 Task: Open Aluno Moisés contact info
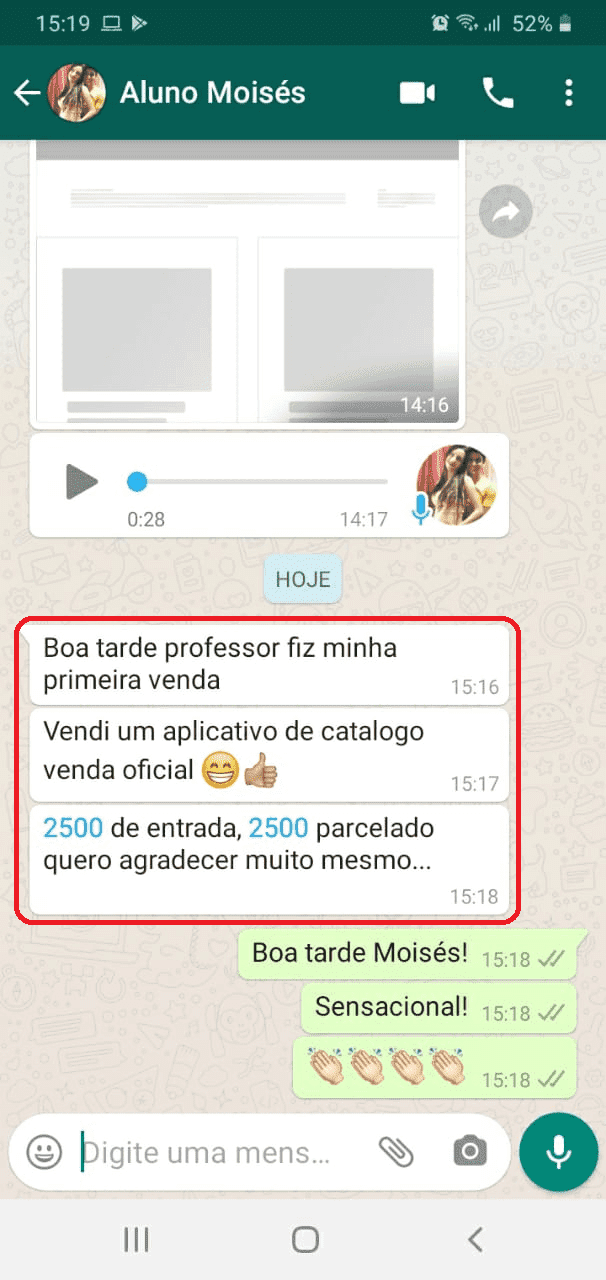(212, 93)
